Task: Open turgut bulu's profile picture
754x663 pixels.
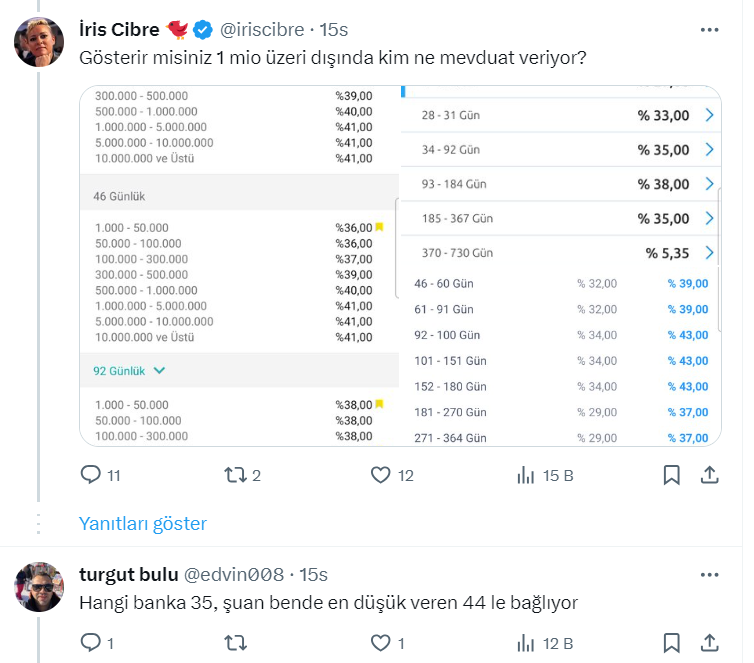Action: click(39, 587)
